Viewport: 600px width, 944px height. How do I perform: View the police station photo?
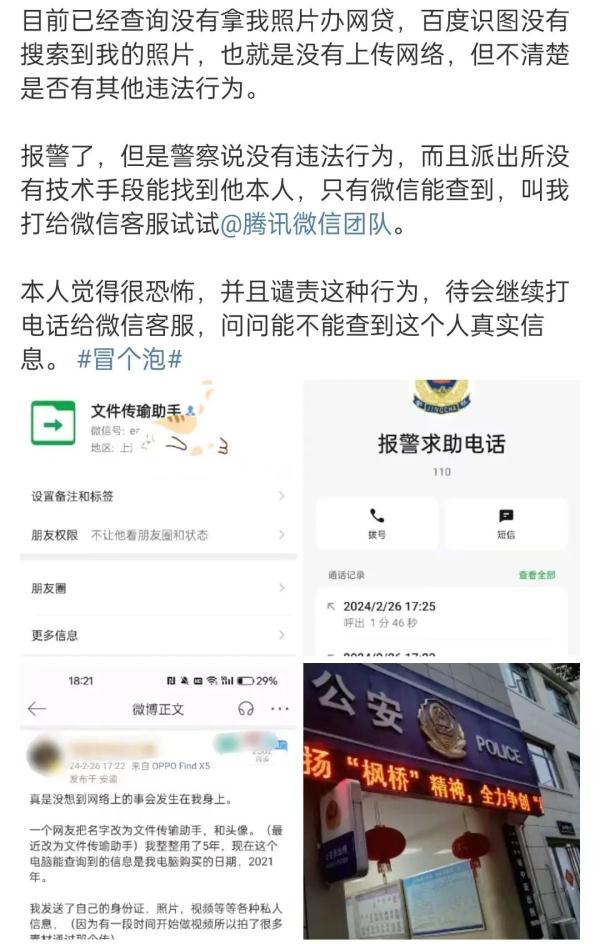point(441,802)
